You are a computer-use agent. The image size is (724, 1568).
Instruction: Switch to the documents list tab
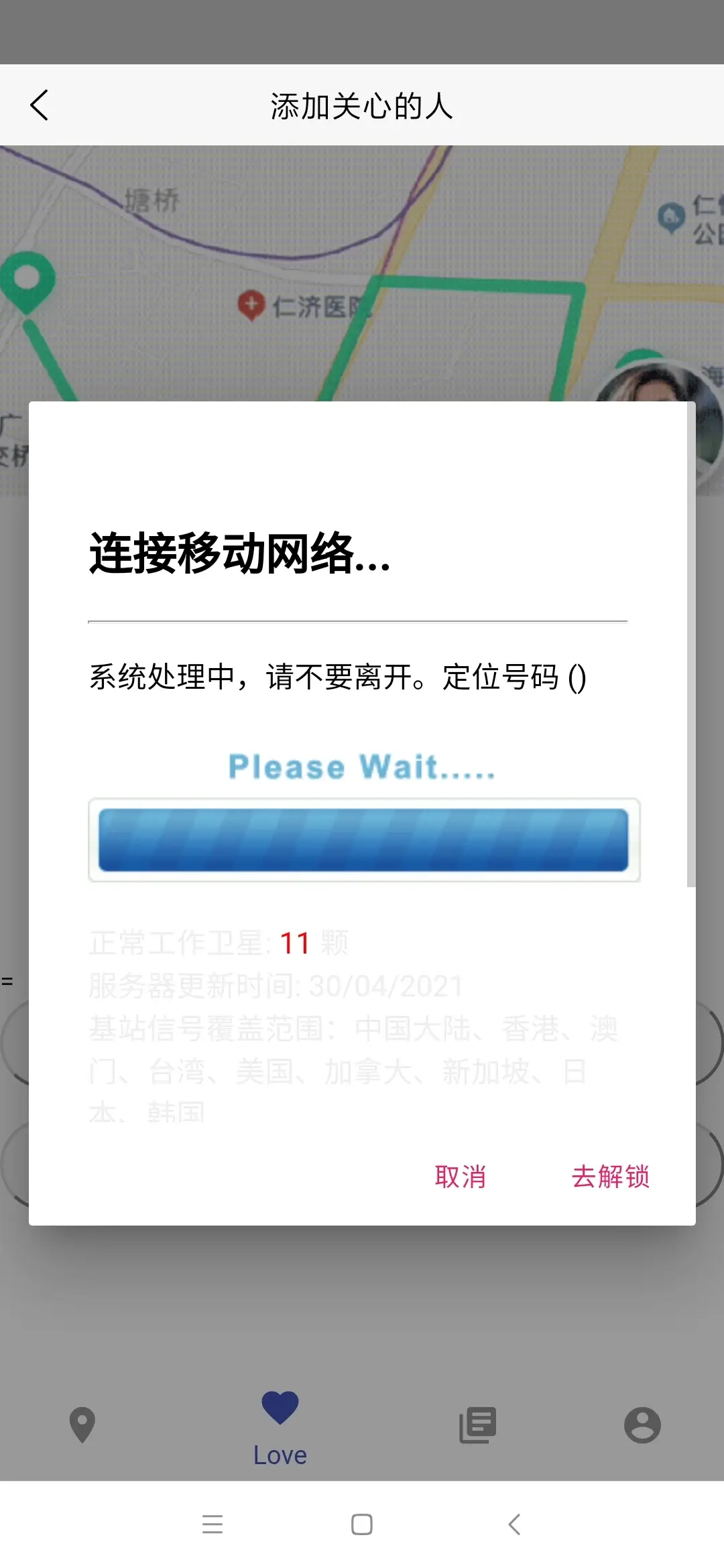(x=477, y=1425)
